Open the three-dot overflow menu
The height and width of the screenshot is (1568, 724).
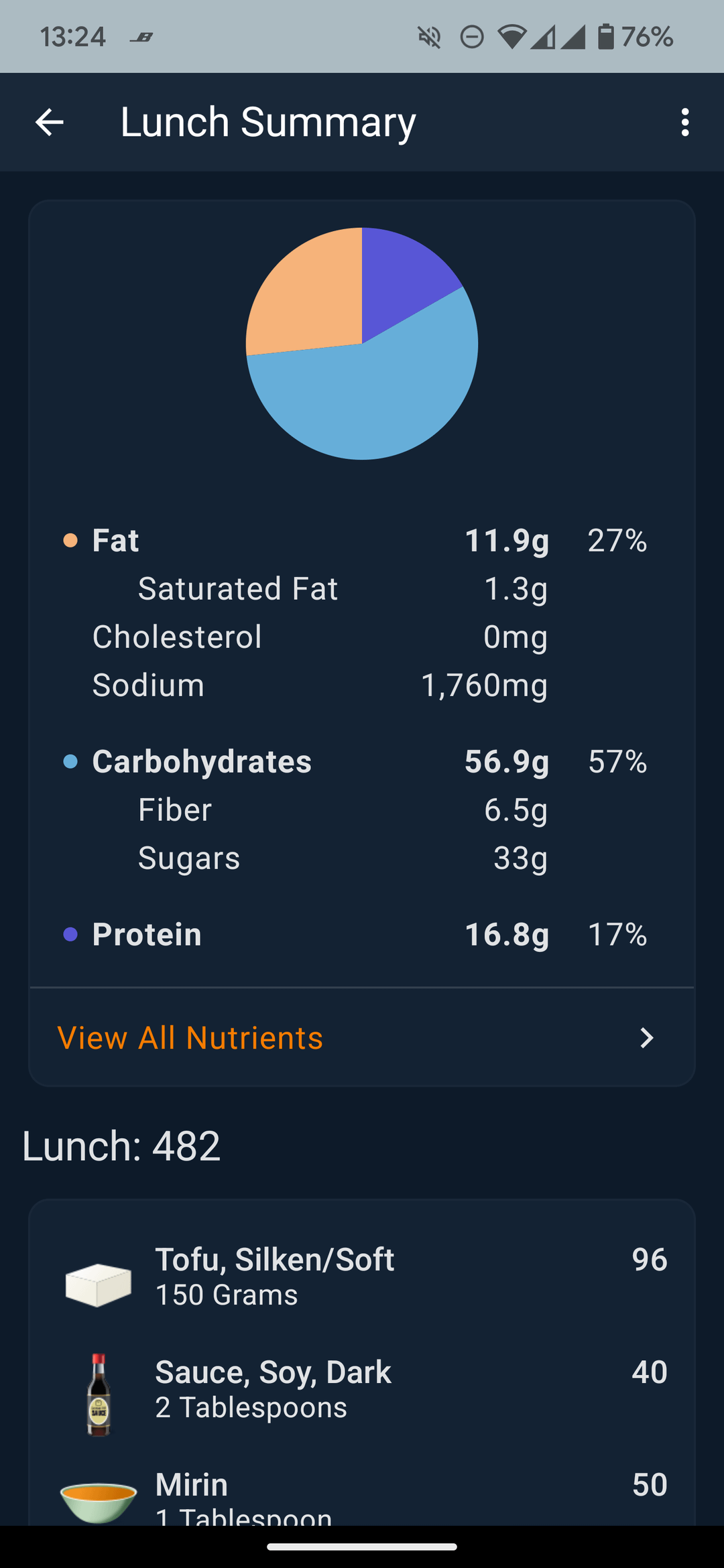(684, 123)
